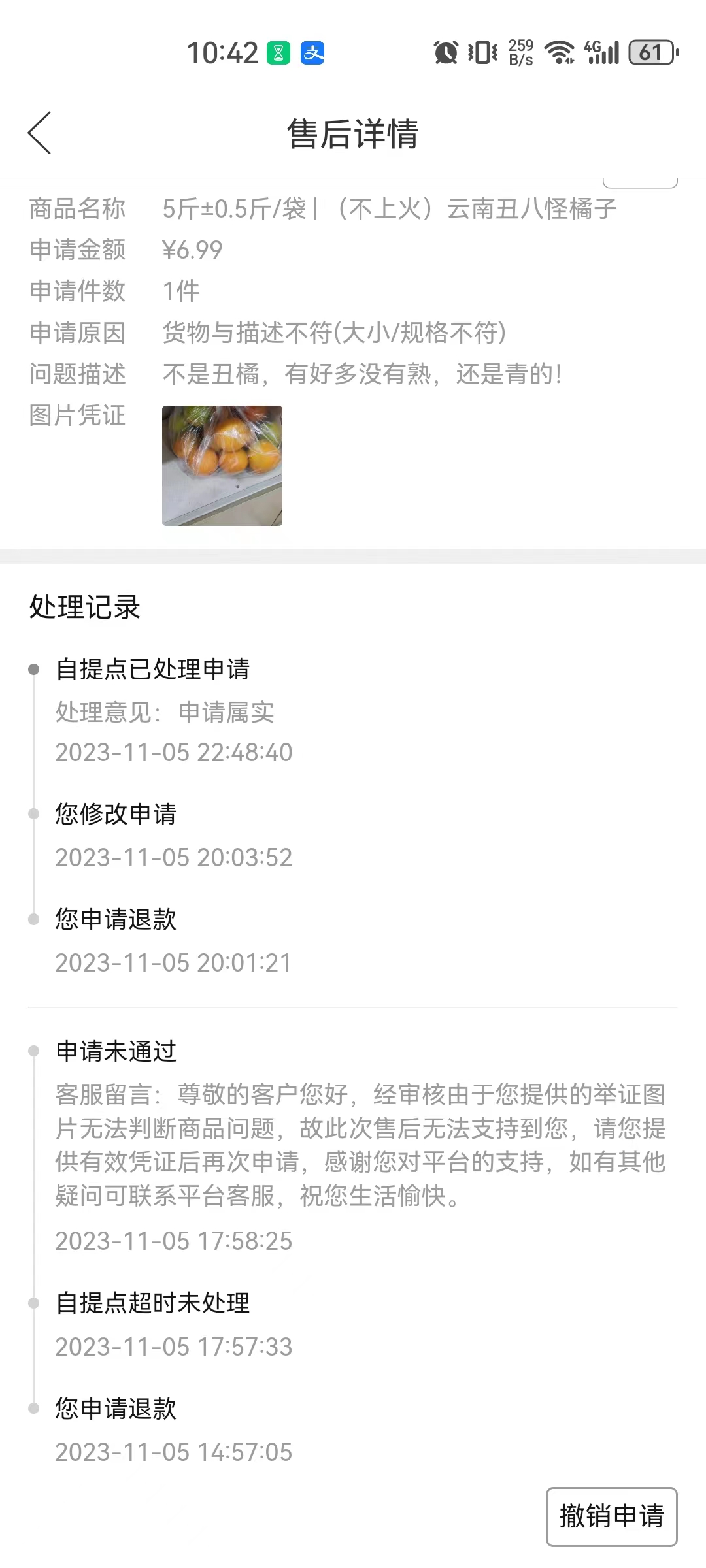Tap 撤销申请 to withdraw the request
The image size is (706, 1568).
coord(611,1516)
